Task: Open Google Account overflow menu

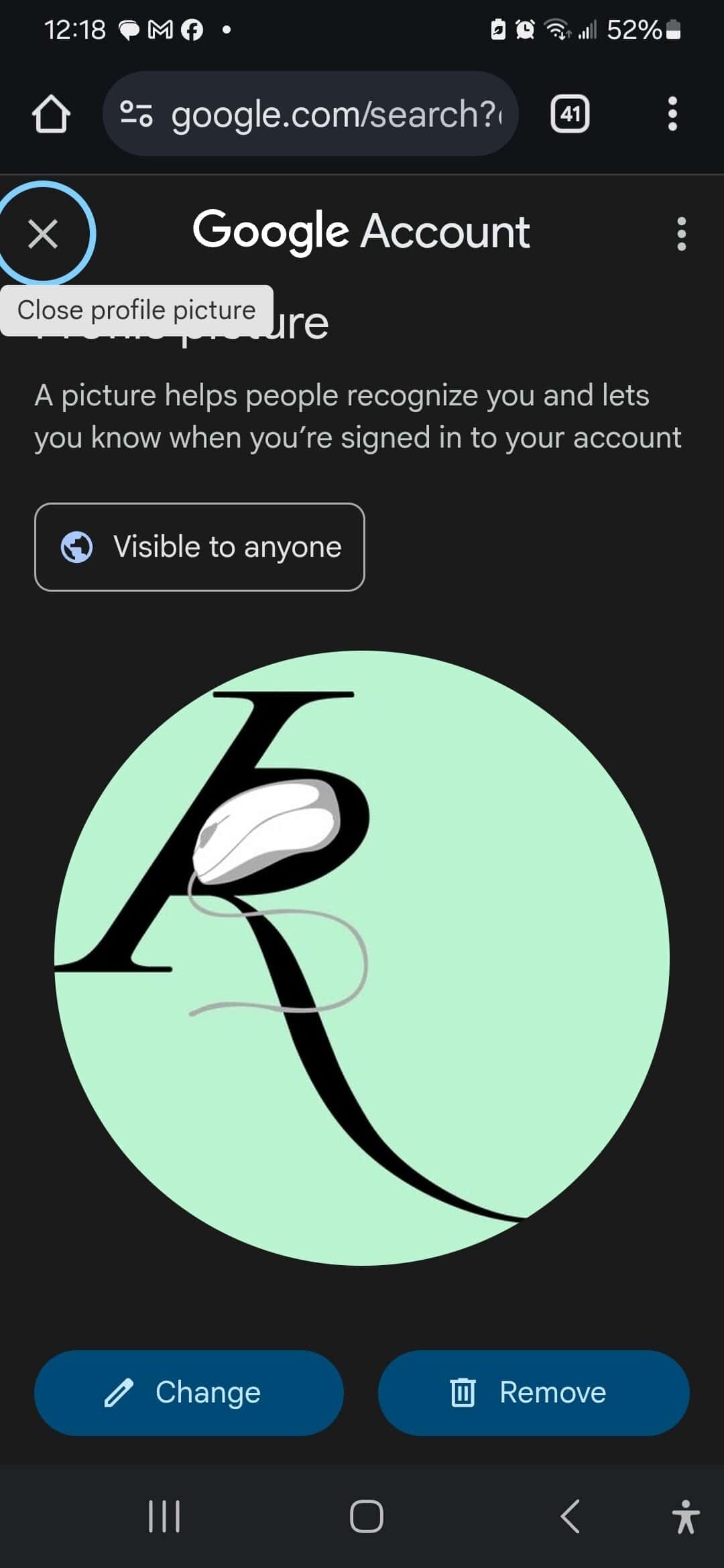Action: tap(681, 234)
